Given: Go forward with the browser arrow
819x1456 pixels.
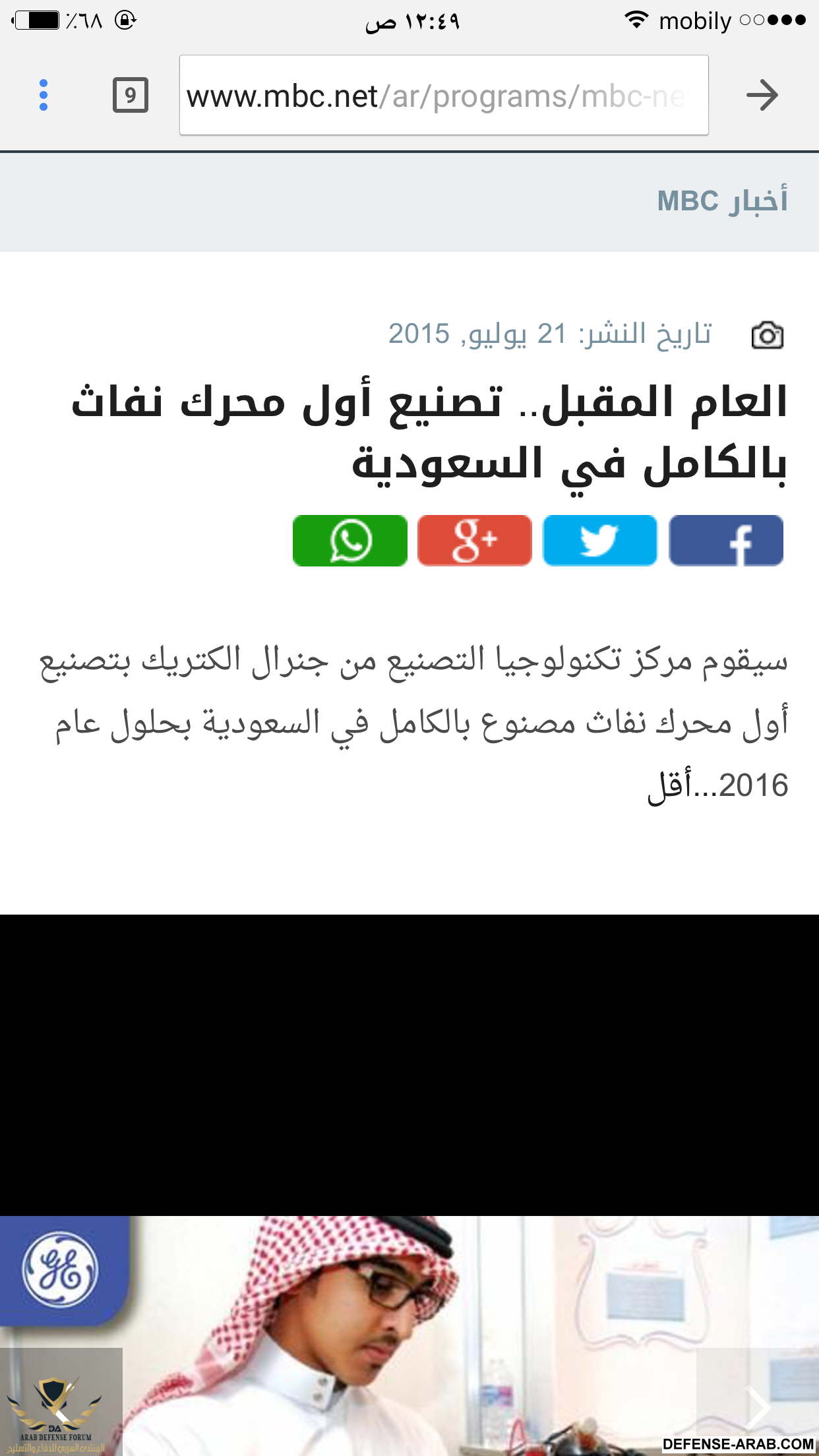Looking at the screenshot, I should click(762, 96).
